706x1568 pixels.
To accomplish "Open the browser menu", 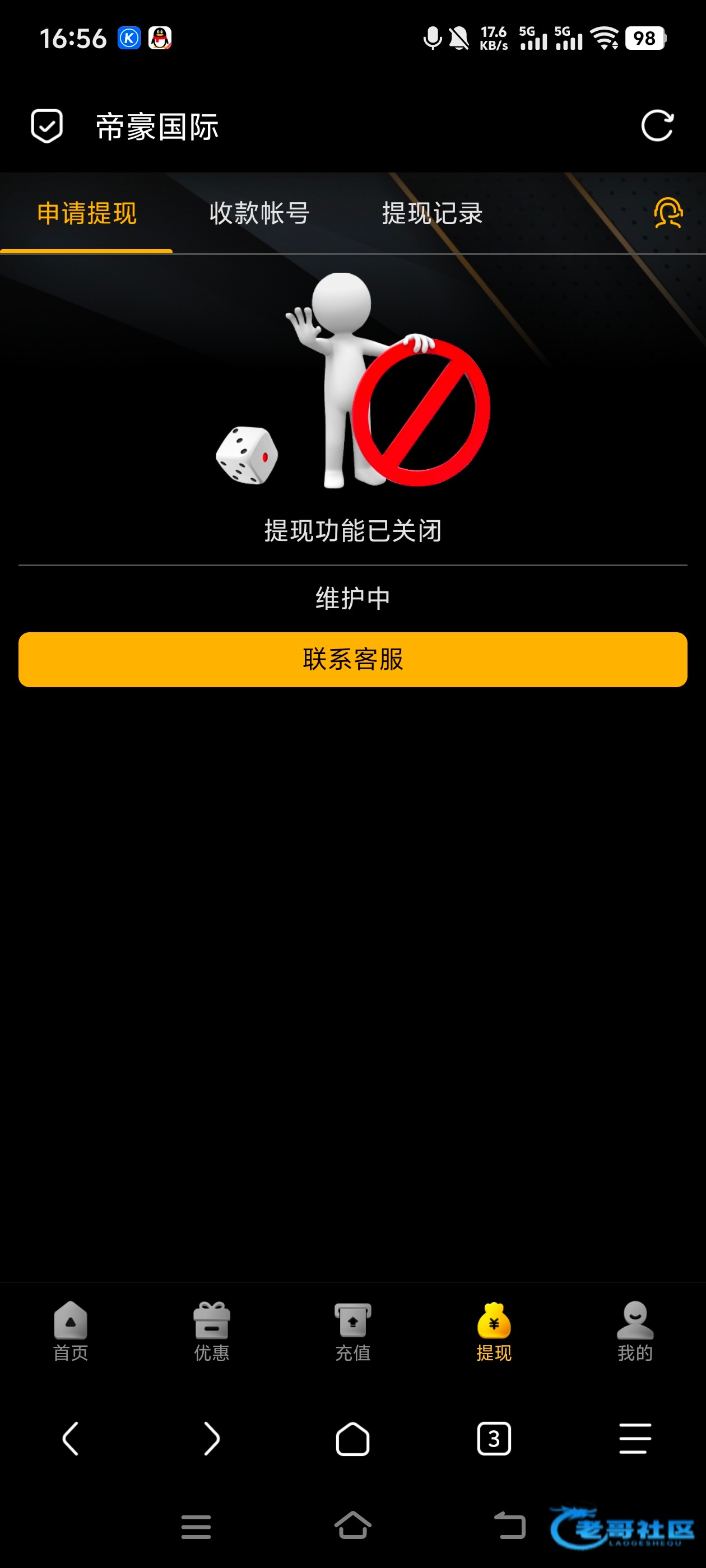I will tap(635, 1439).
